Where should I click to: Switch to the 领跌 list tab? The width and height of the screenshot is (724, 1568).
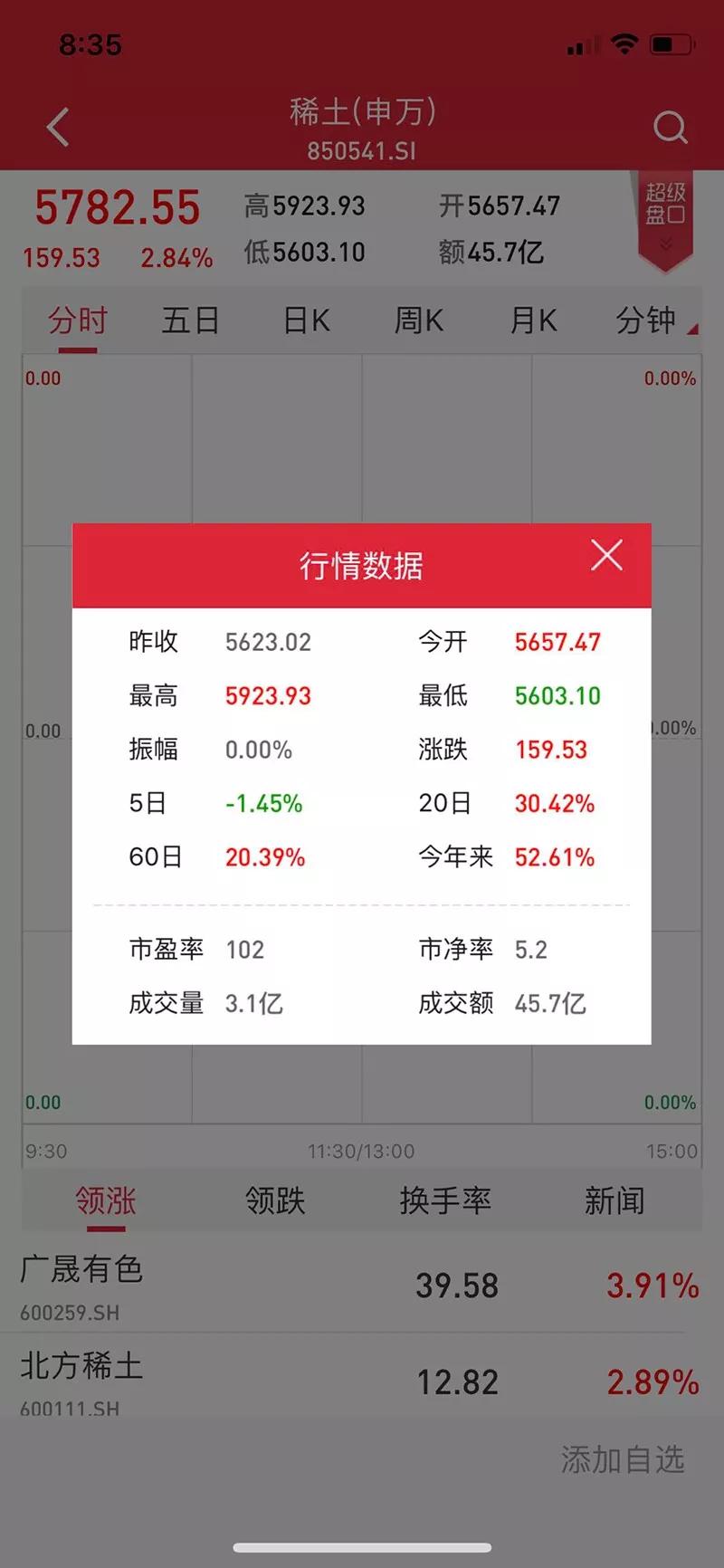tap(275, 1200)
